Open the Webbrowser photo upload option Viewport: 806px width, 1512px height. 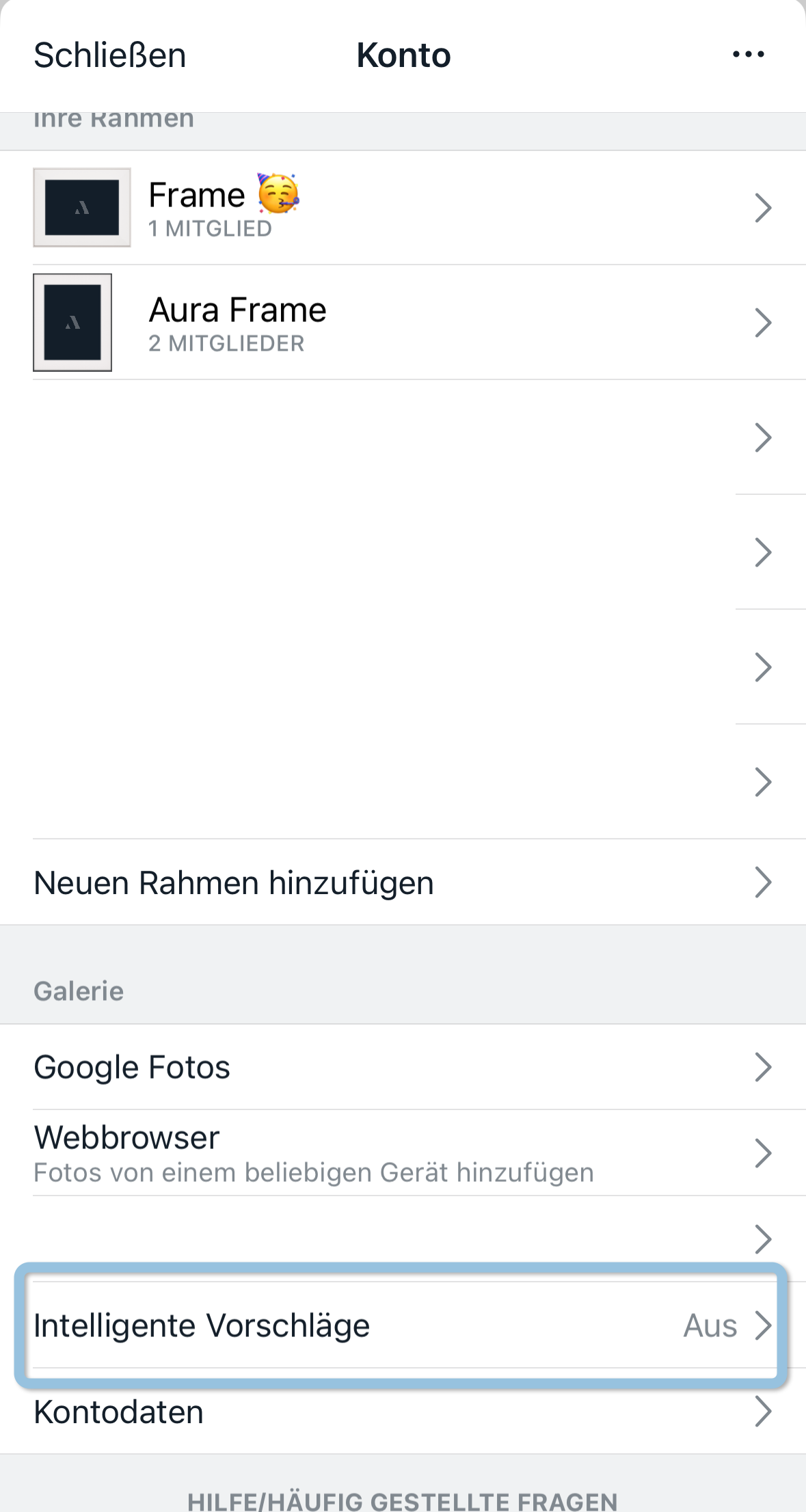(403, 1153)
